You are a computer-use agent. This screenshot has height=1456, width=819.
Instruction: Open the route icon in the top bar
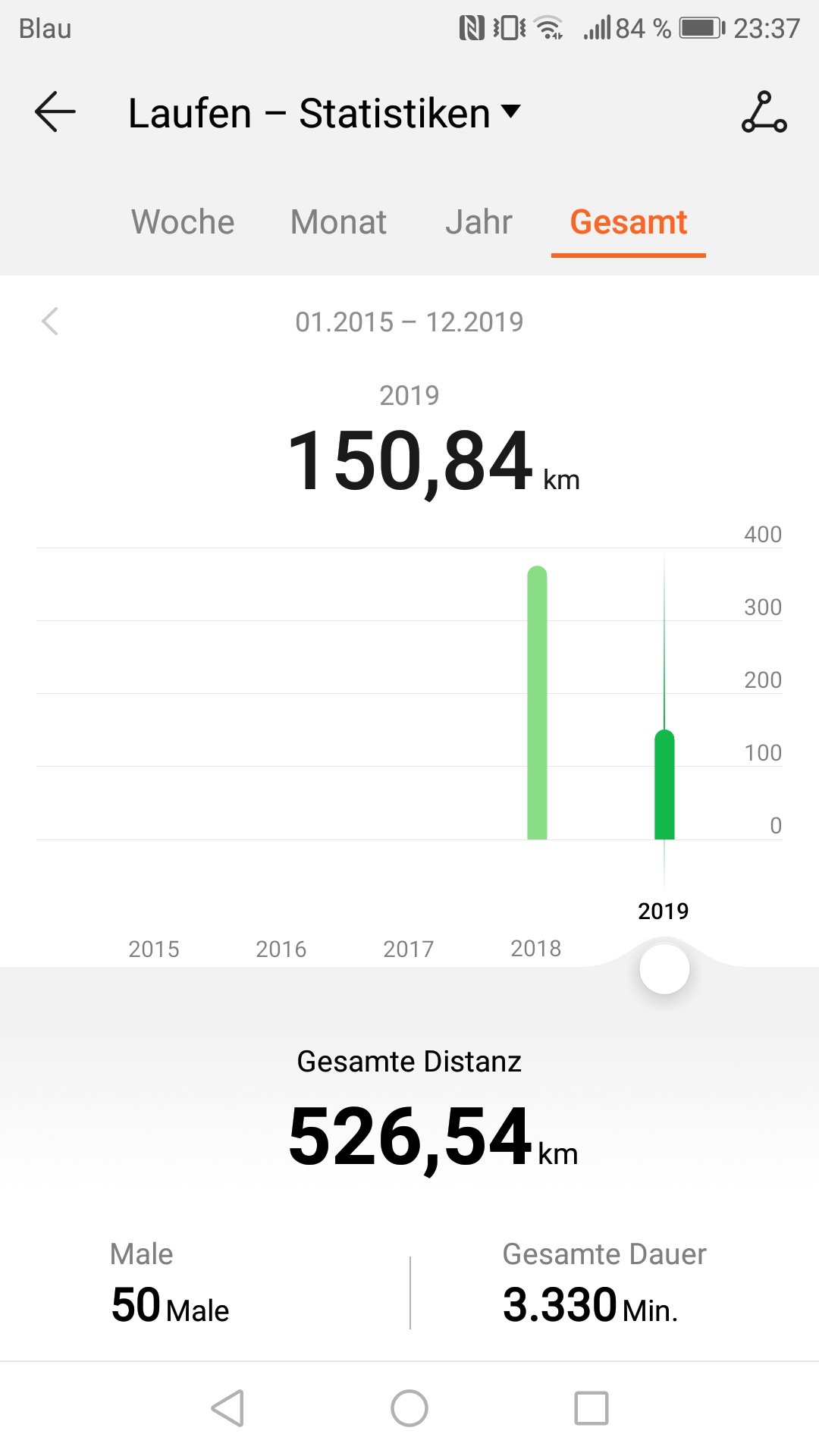pos(764,112)
